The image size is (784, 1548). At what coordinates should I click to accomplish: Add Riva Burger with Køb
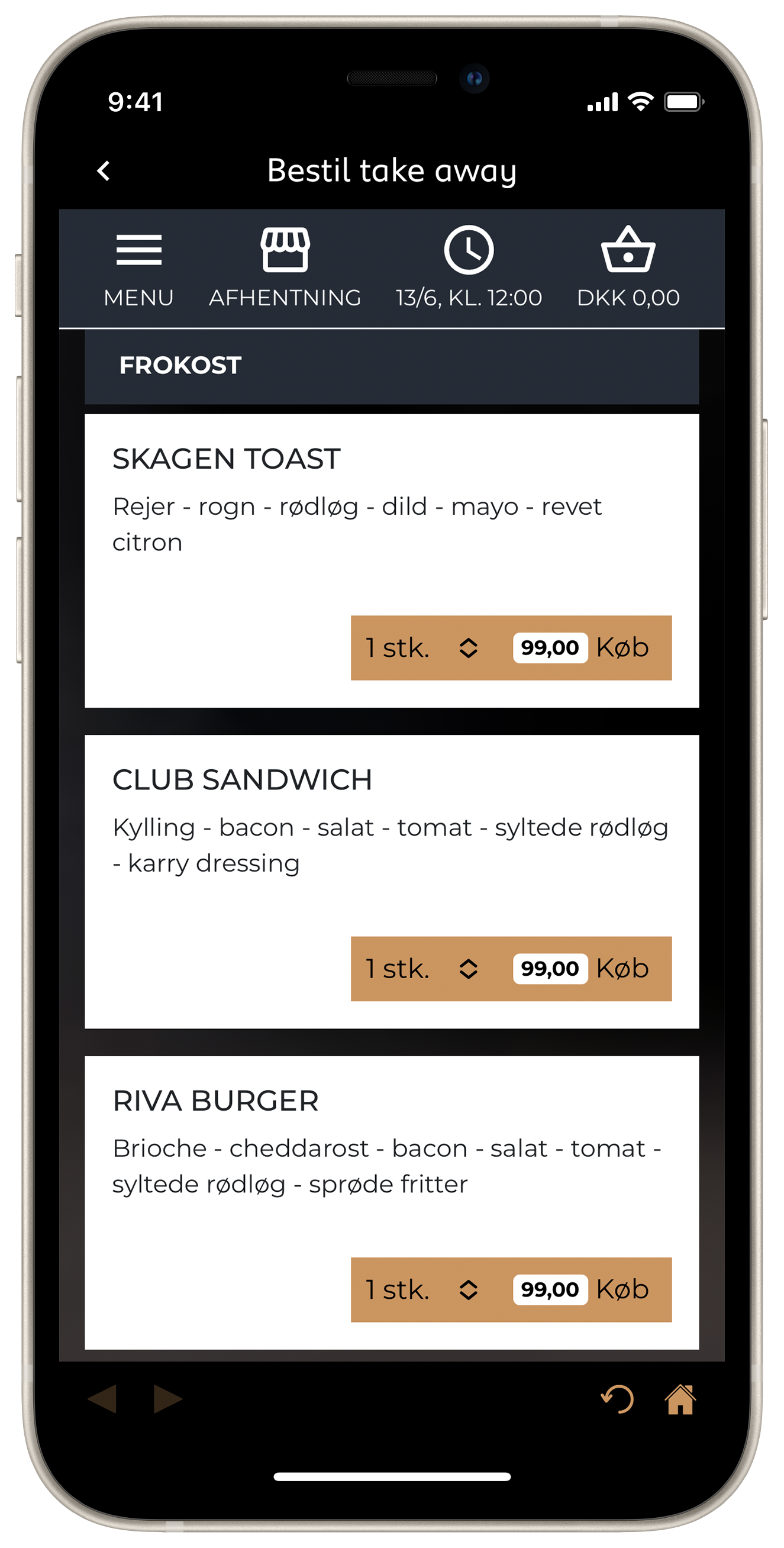pos(622,1289)
